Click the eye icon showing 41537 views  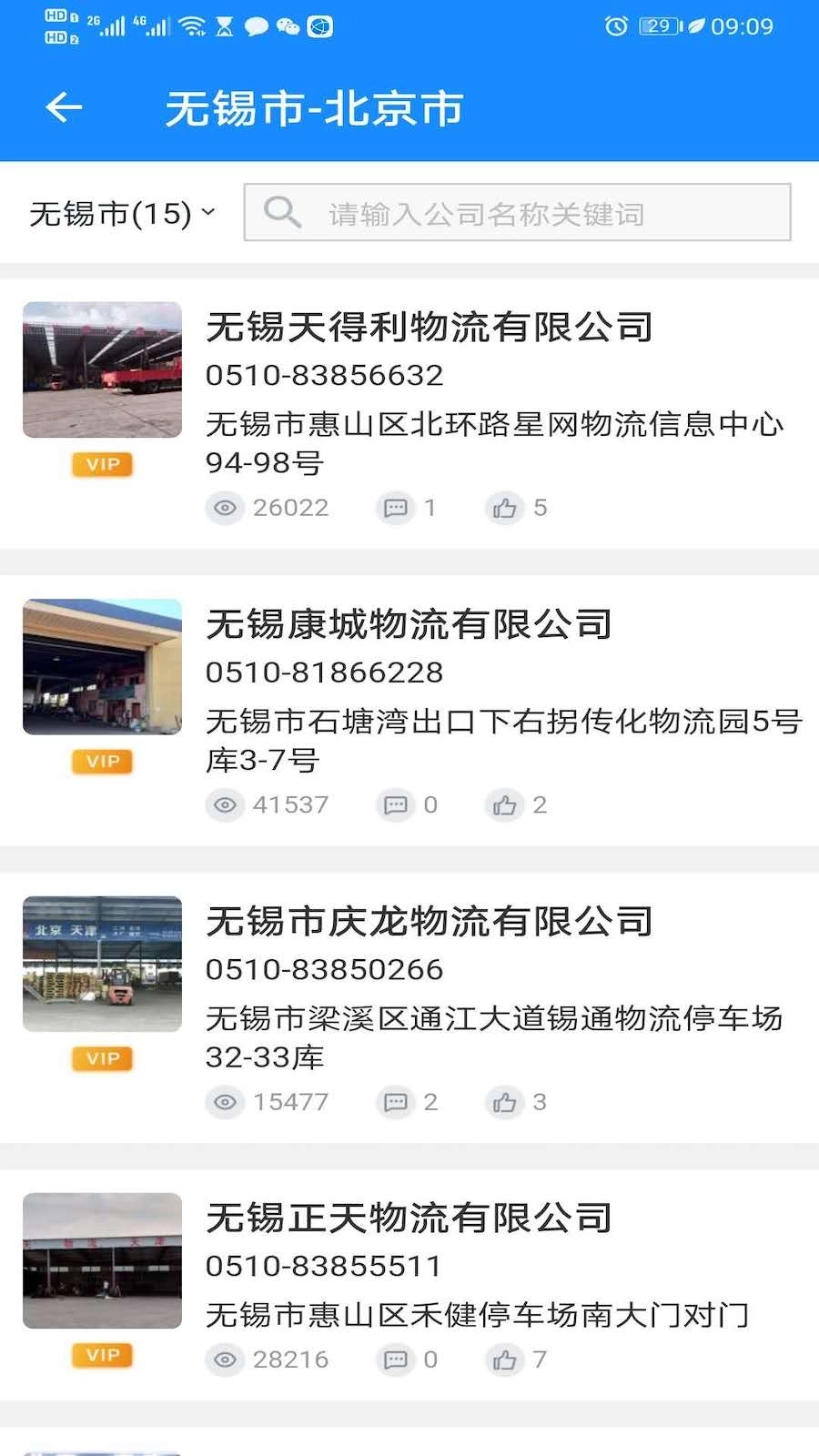[225, 804]
